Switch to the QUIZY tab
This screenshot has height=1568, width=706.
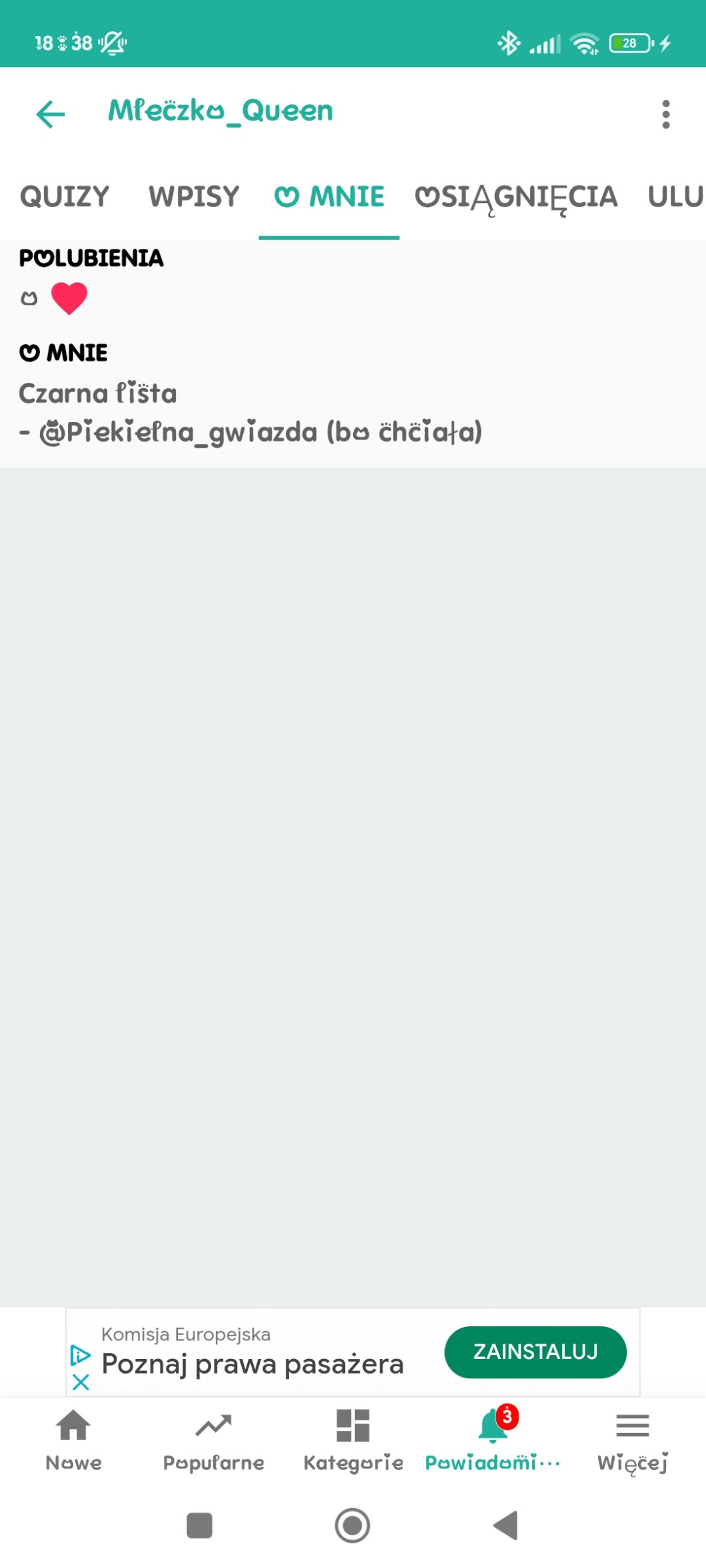[x=65, y=197]
